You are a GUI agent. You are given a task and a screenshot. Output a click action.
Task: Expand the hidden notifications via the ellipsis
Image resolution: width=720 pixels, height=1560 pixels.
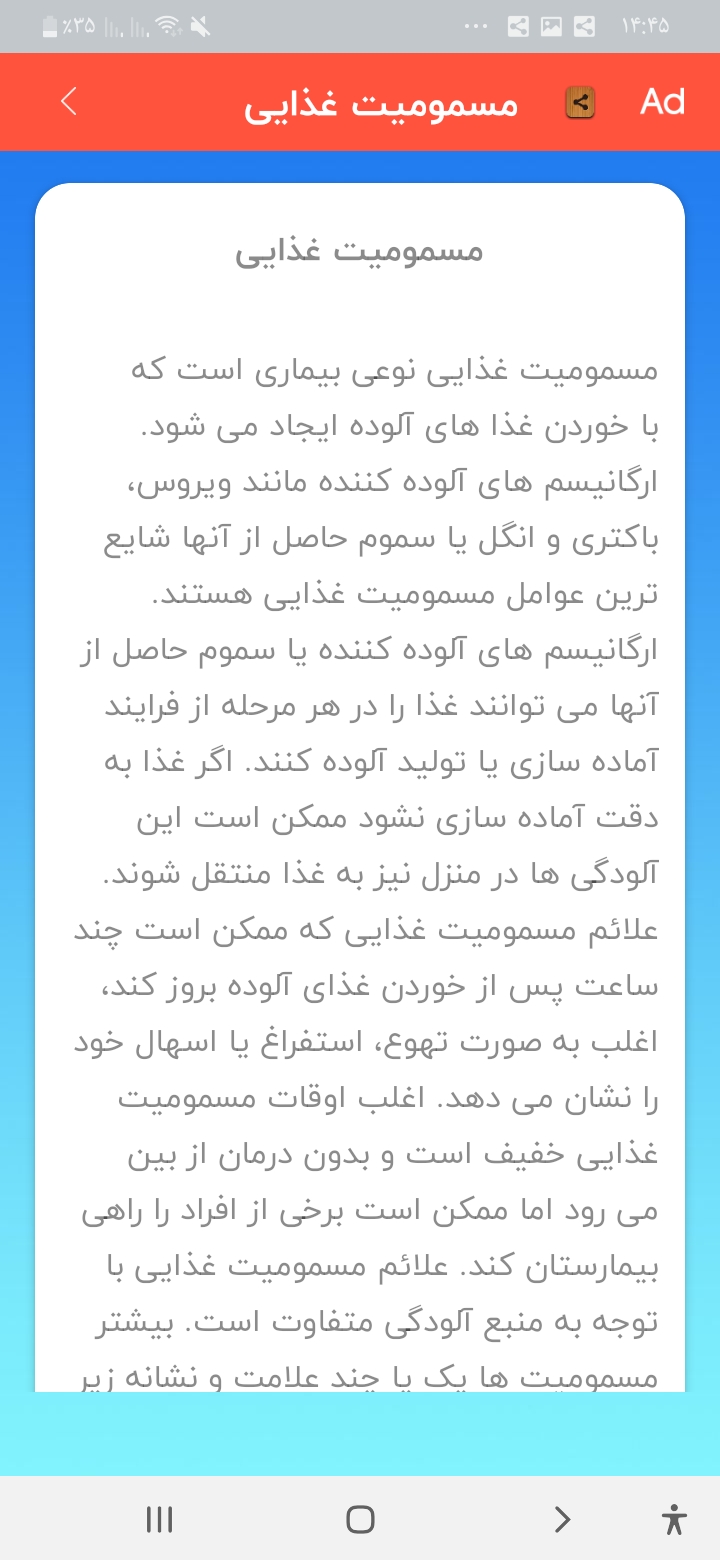(x=475, y=27)
